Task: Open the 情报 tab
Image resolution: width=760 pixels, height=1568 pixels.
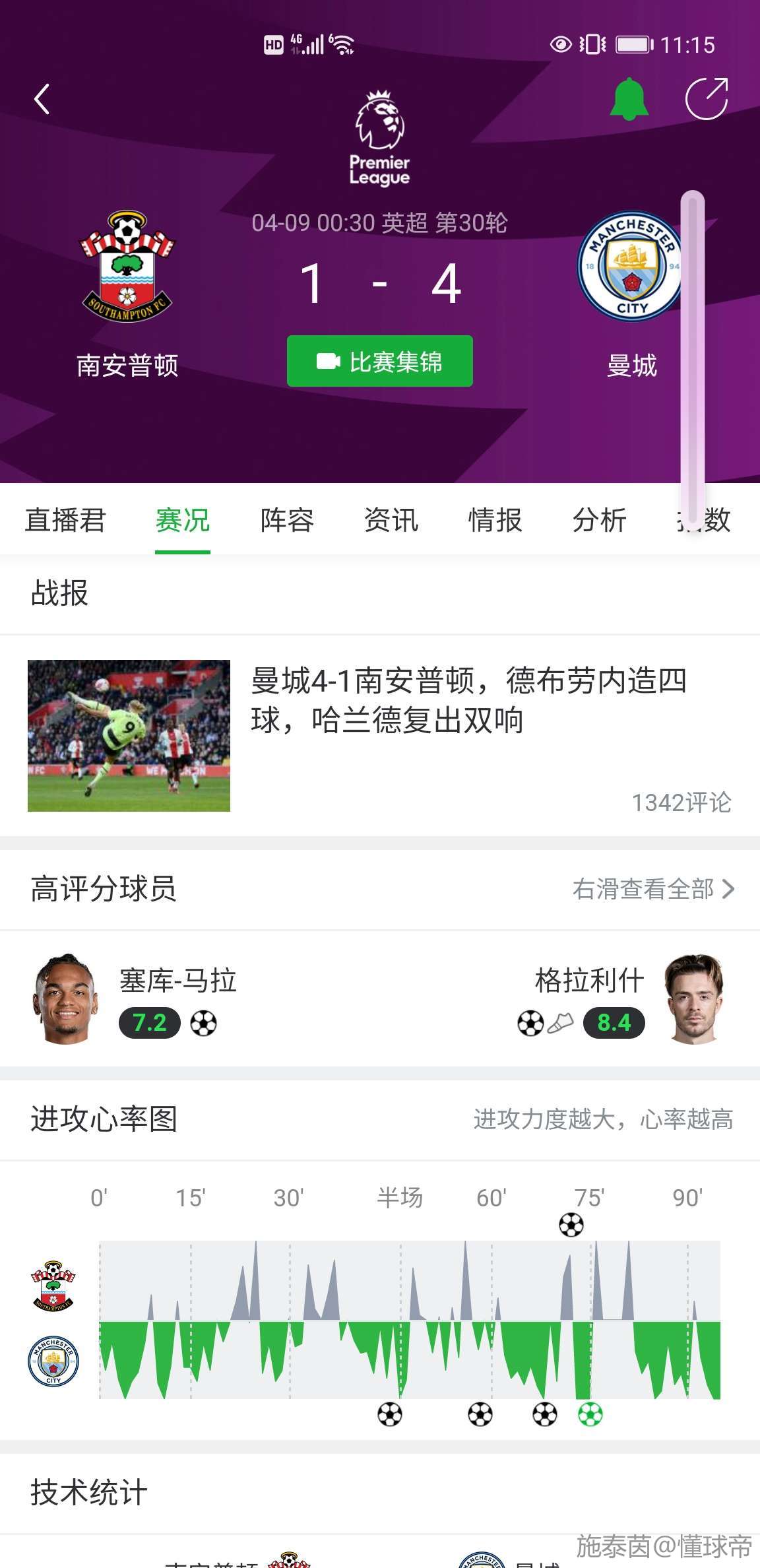Action: pos(495,520)
